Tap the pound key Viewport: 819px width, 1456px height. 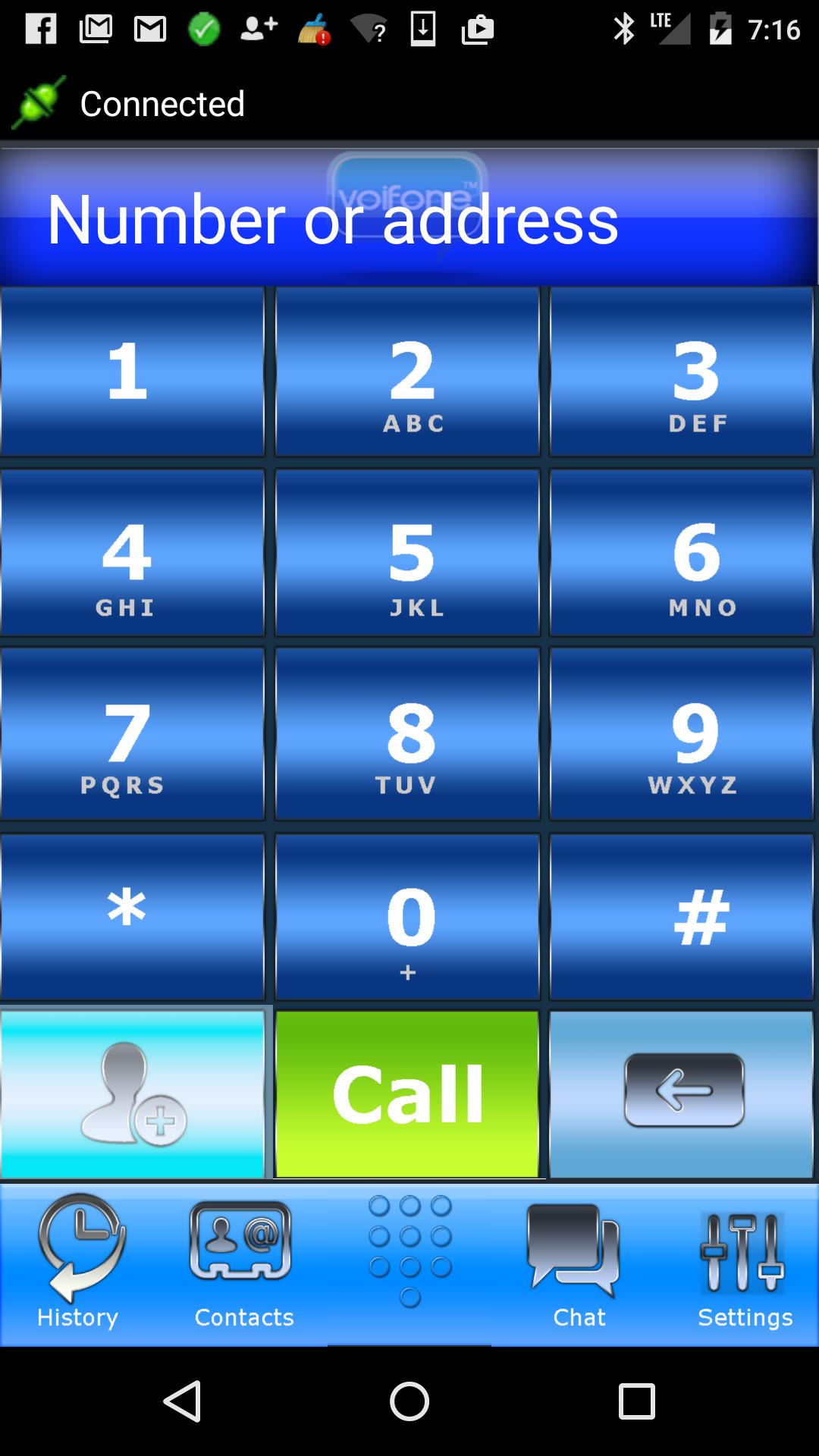(682, 914)
